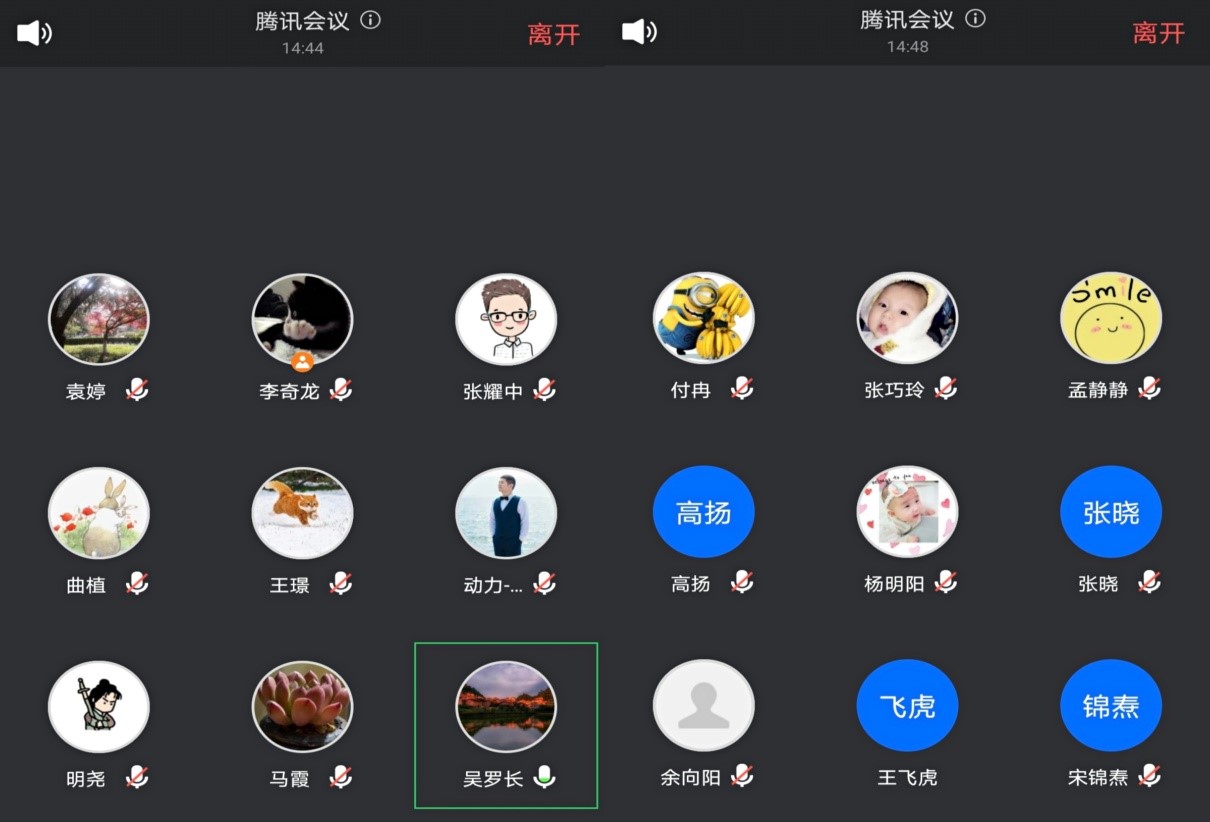Select 马霞 in the grid
The image size is (1210, 822).
302,707
